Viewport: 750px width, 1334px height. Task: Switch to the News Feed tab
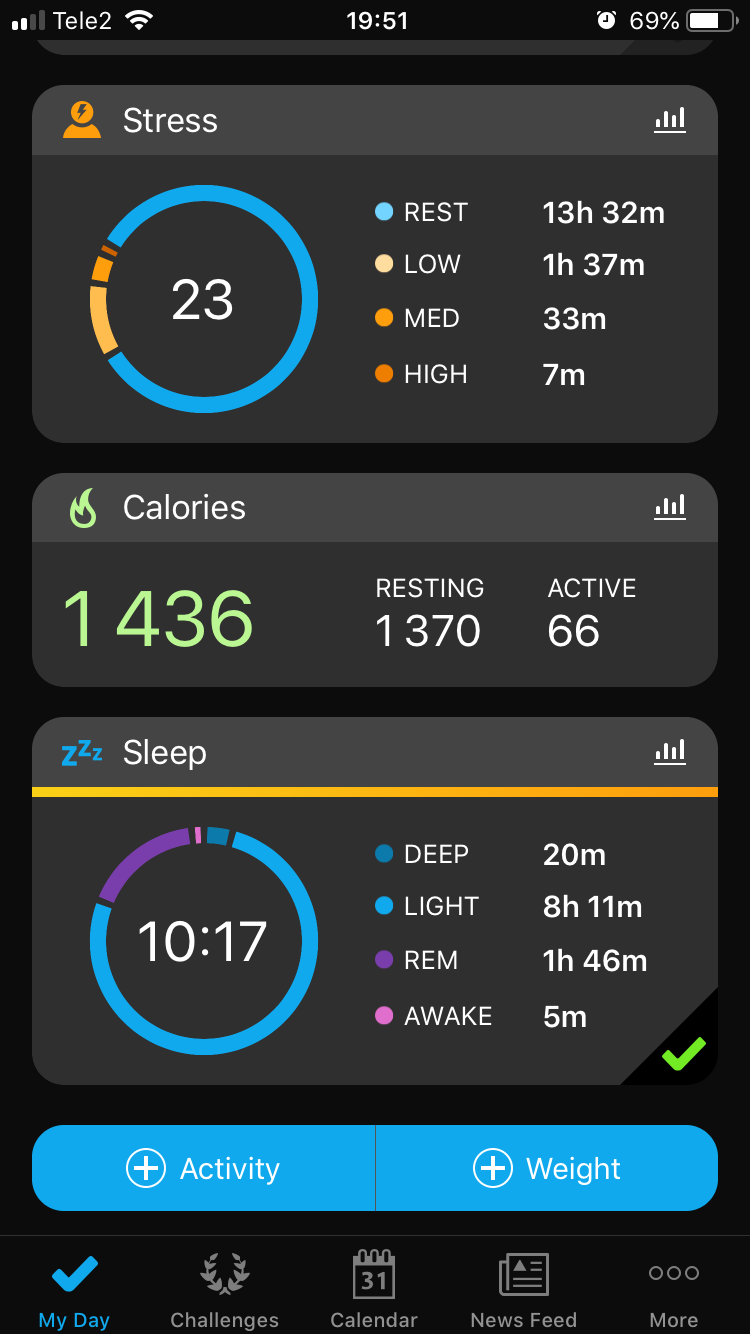click(524, 1290)
